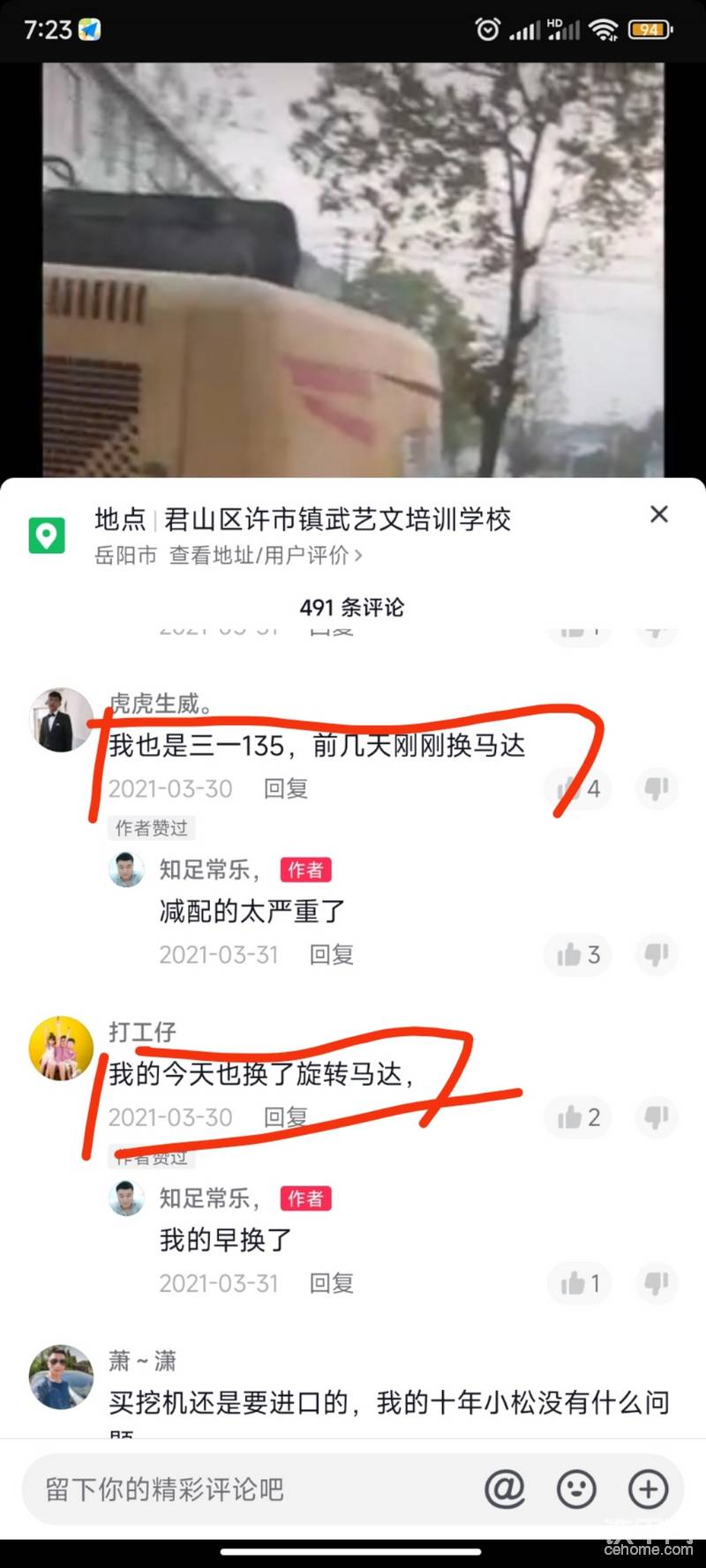Dislike 虎虎生威's comment
Image resolution: width=706 pixels, height=1568 pixels.
pyautogui.click(x=657, y=788)
